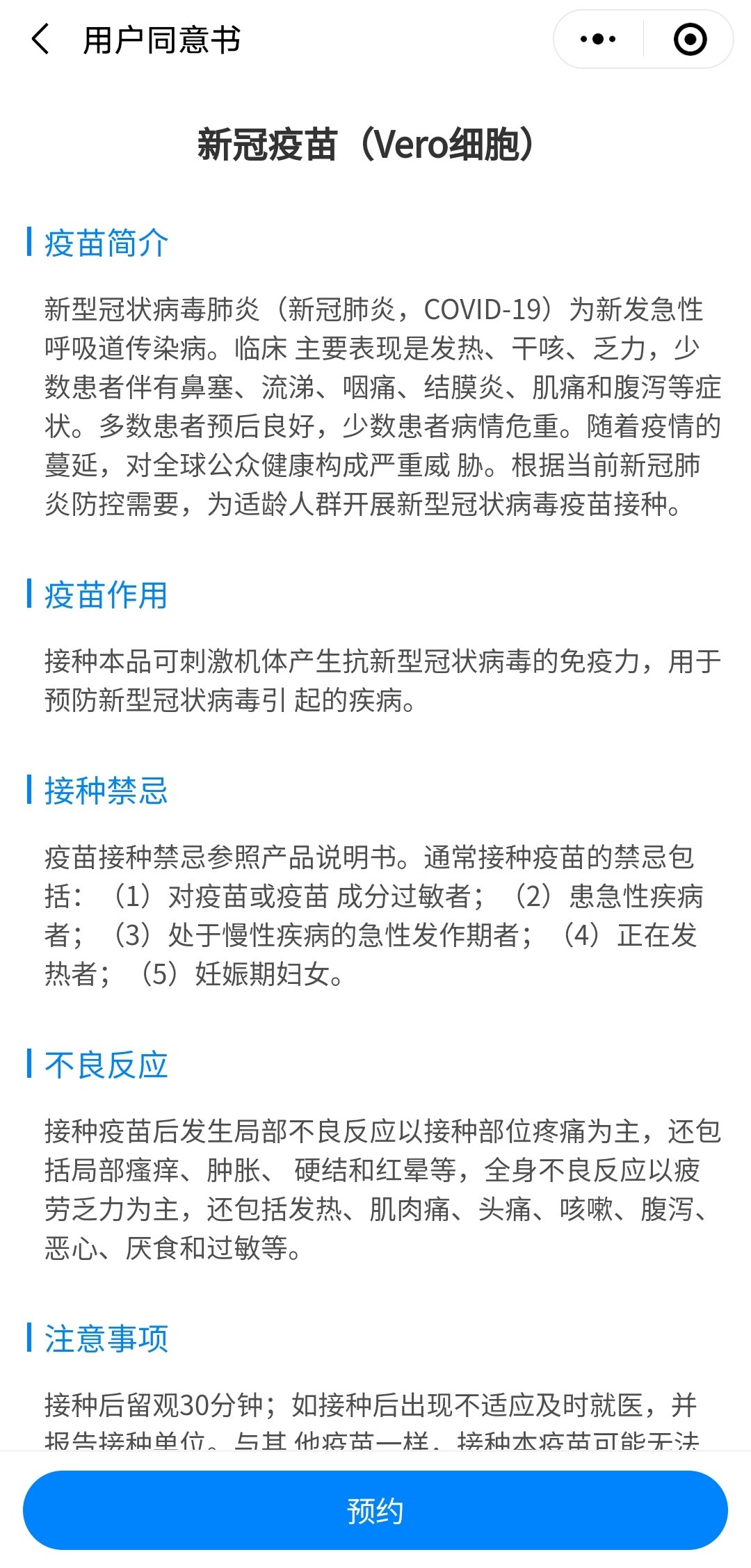Viewport: 751px width, 1568px height.
Task: Go back from the 用户同意书 page
Action: point(42,40)
